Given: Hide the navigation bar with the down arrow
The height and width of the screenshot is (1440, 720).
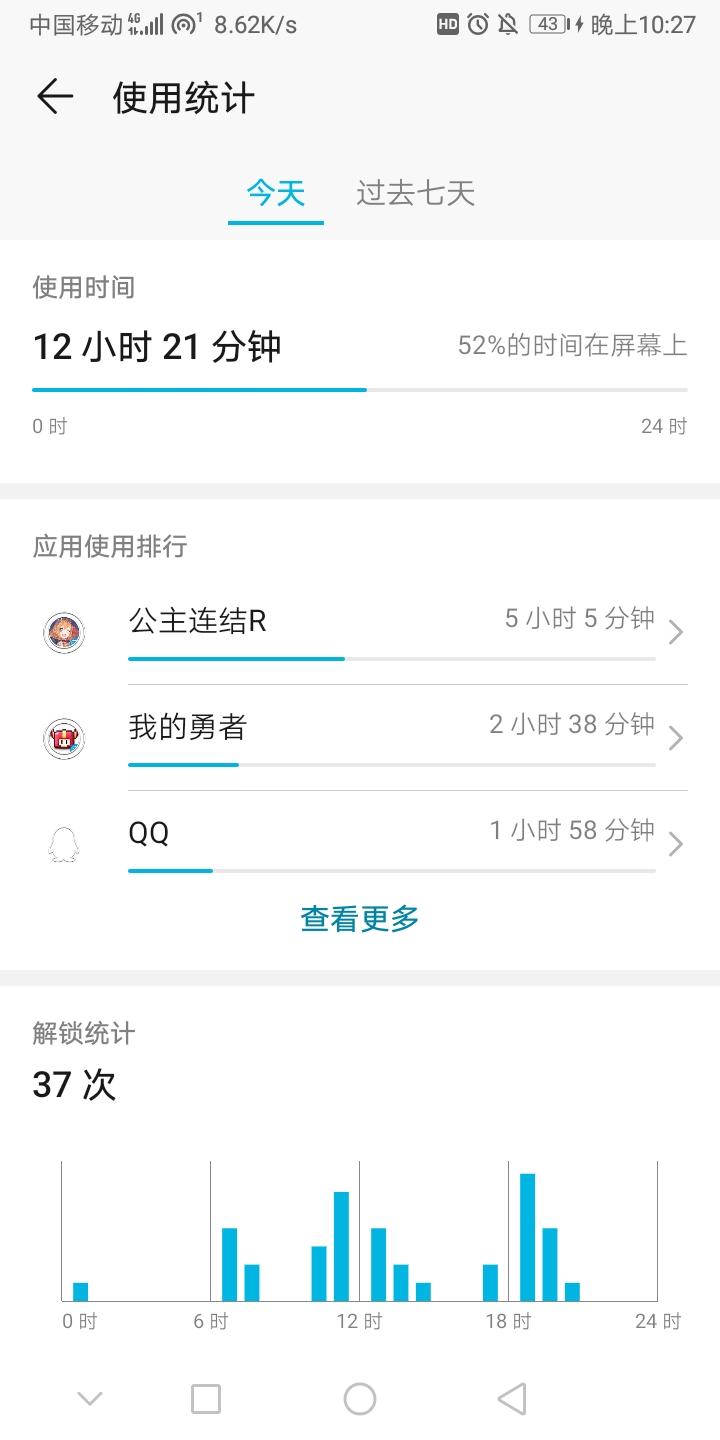Looking at the screenshot, I should coord(90,1398).
